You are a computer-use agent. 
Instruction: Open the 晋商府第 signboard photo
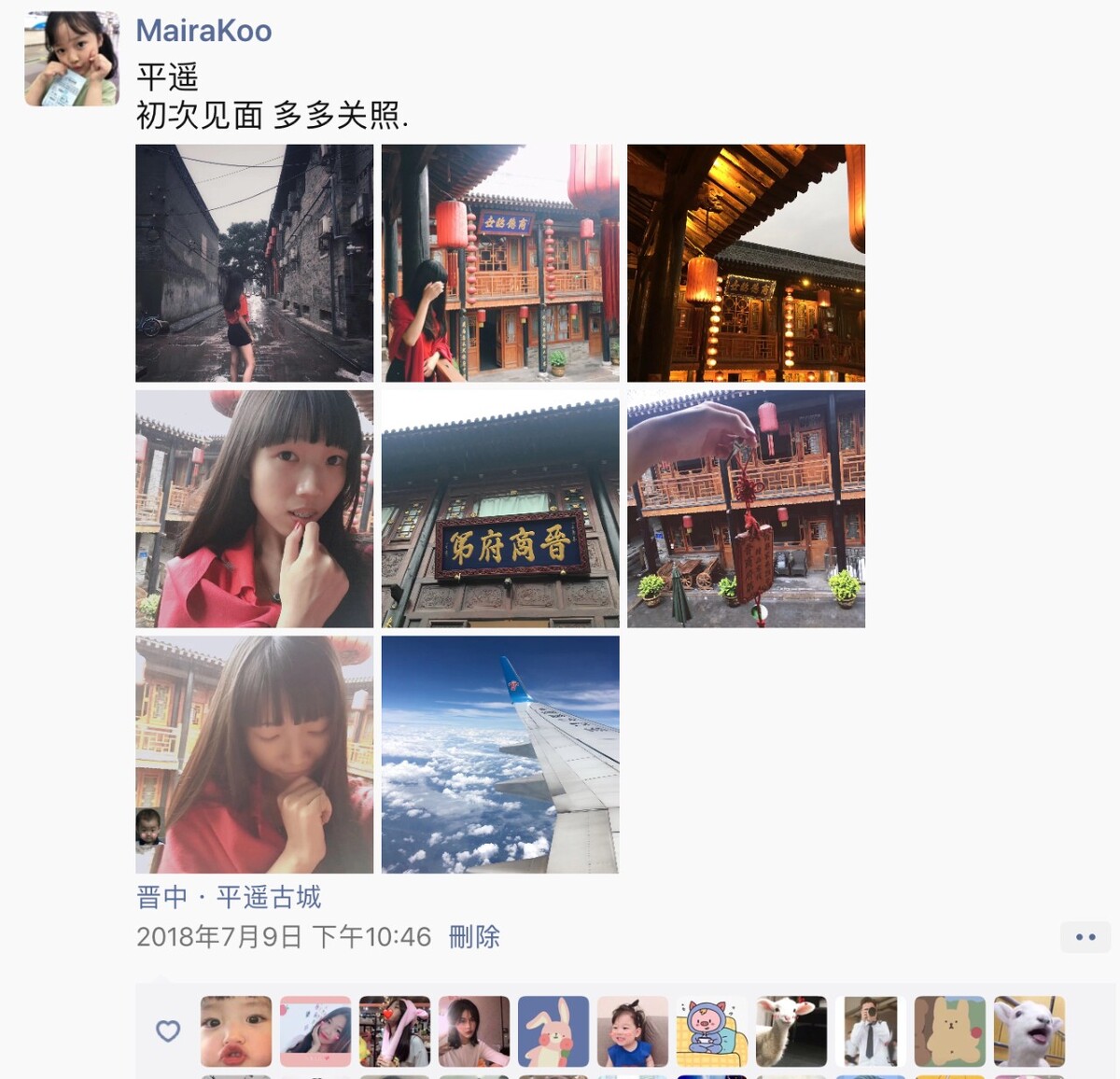click(x=500, y=509)
